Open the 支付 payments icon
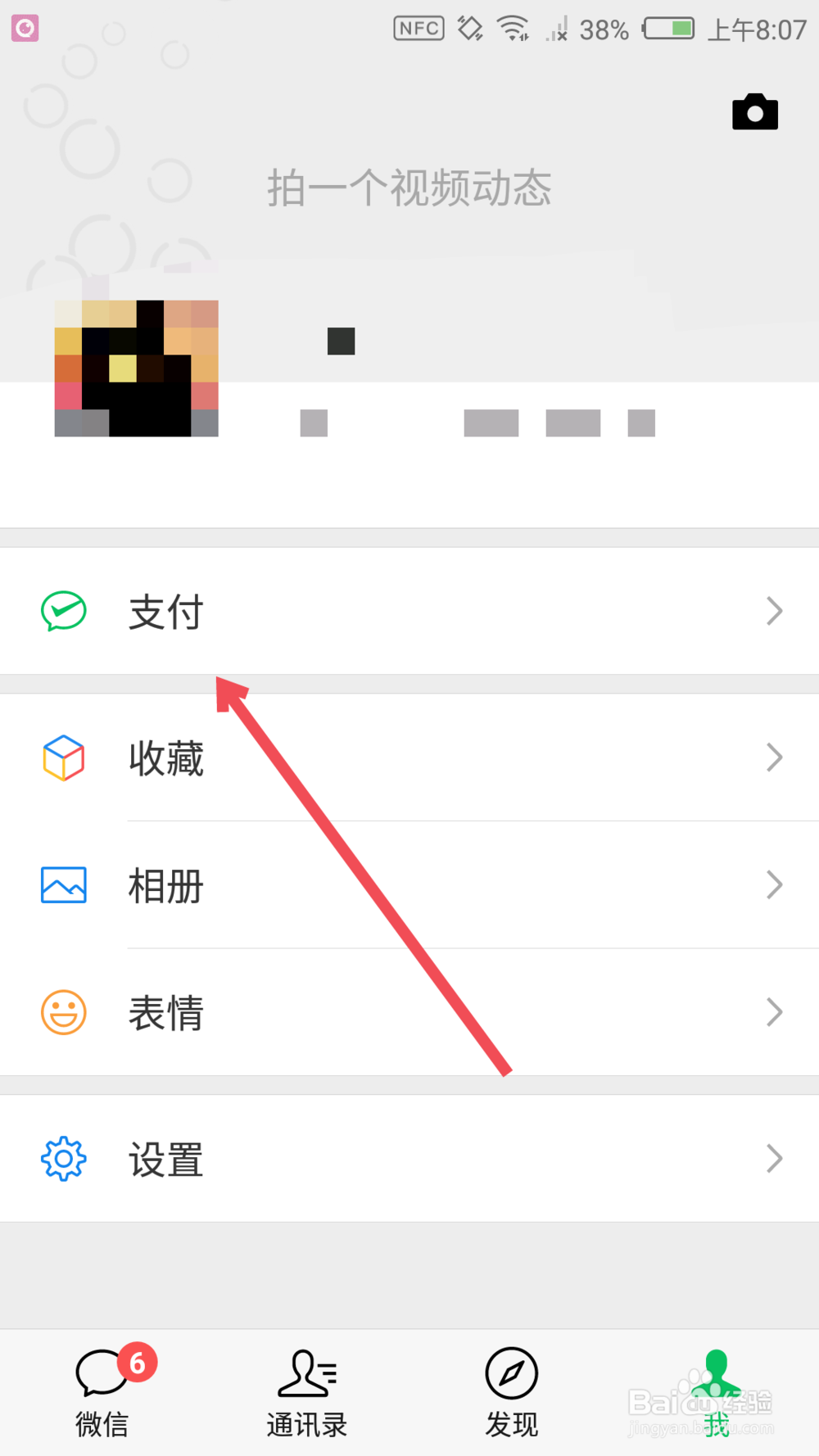 click(x=63, y=610)
